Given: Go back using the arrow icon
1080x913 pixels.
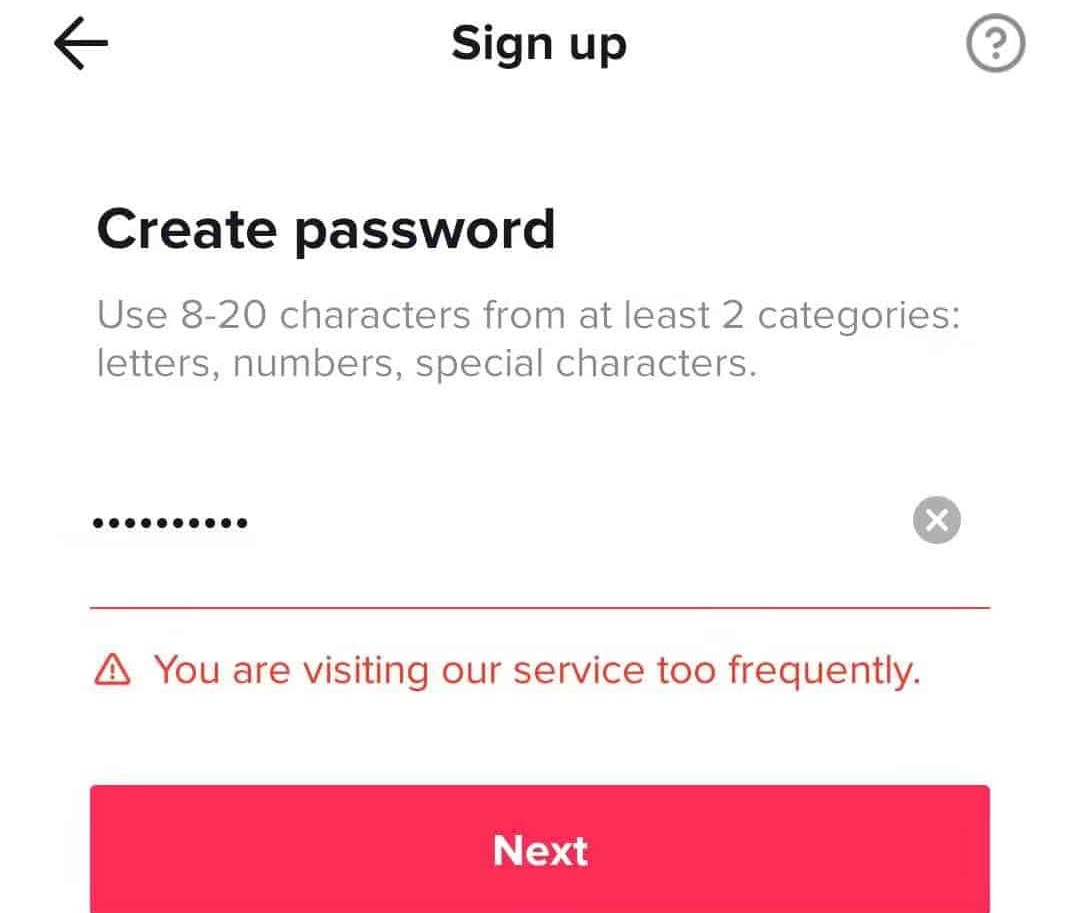Looking at the screenshot, I should pyautogui.click(x=81, y=45).
